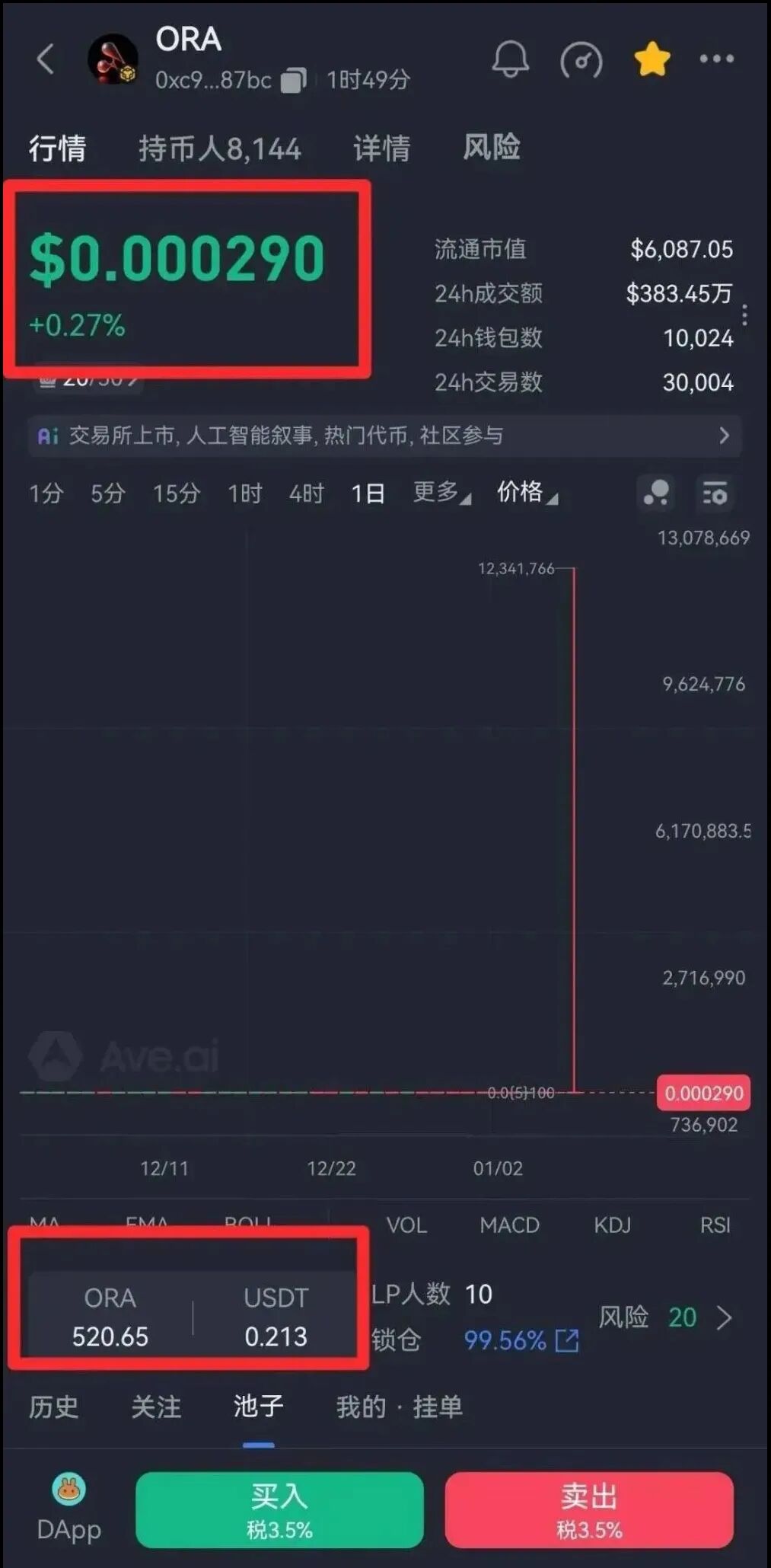Select the MACD indicator
771x1568 pixels.
(509, 1225)
